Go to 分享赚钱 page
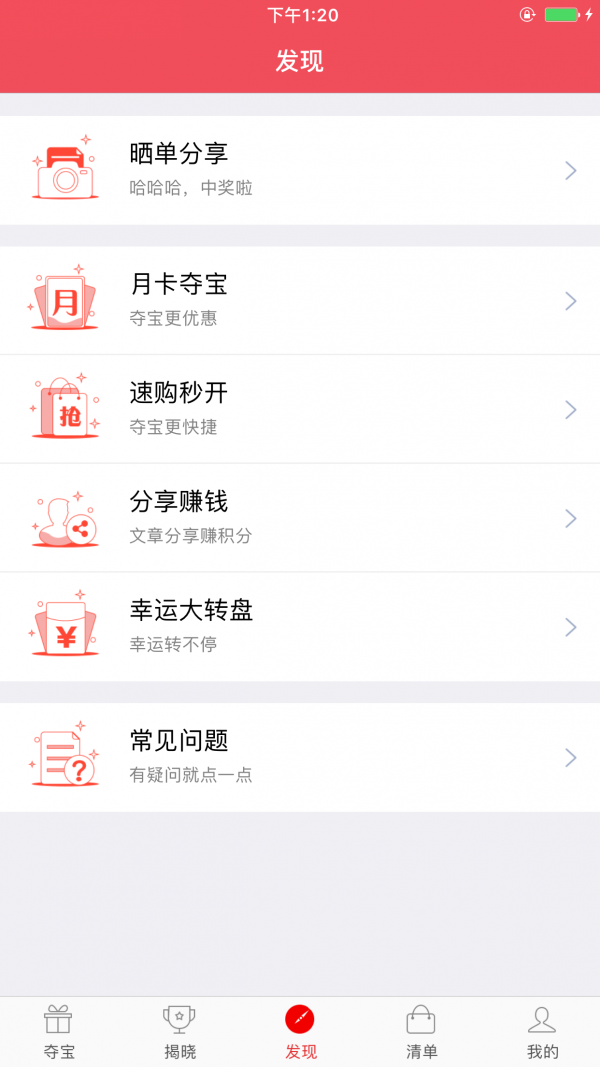The height and width of the screenshot is (1067, 600). click(300, 518)
